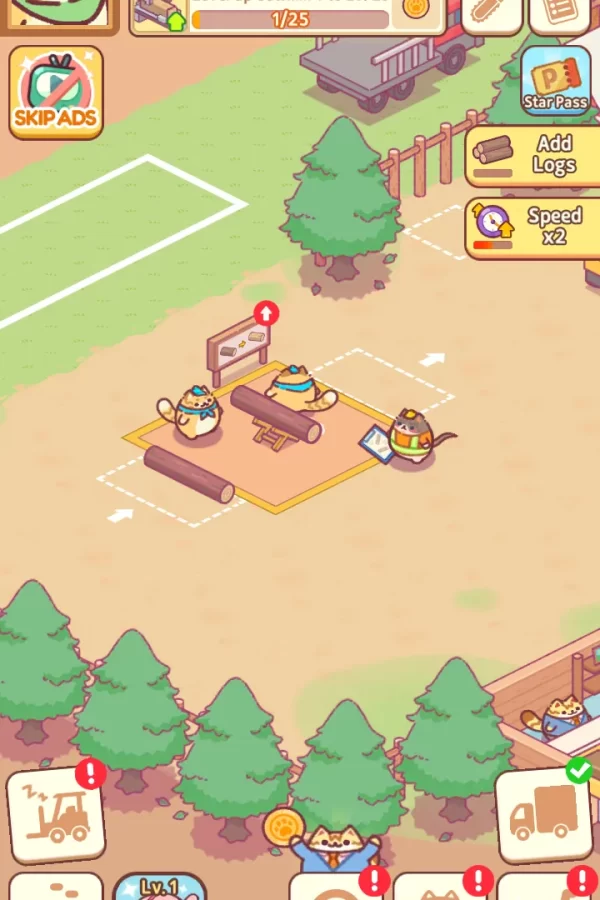Image resolution: width=600 pixels, height=900 pixels.
Task: Open the Star Pass
Action: [555, 80]
